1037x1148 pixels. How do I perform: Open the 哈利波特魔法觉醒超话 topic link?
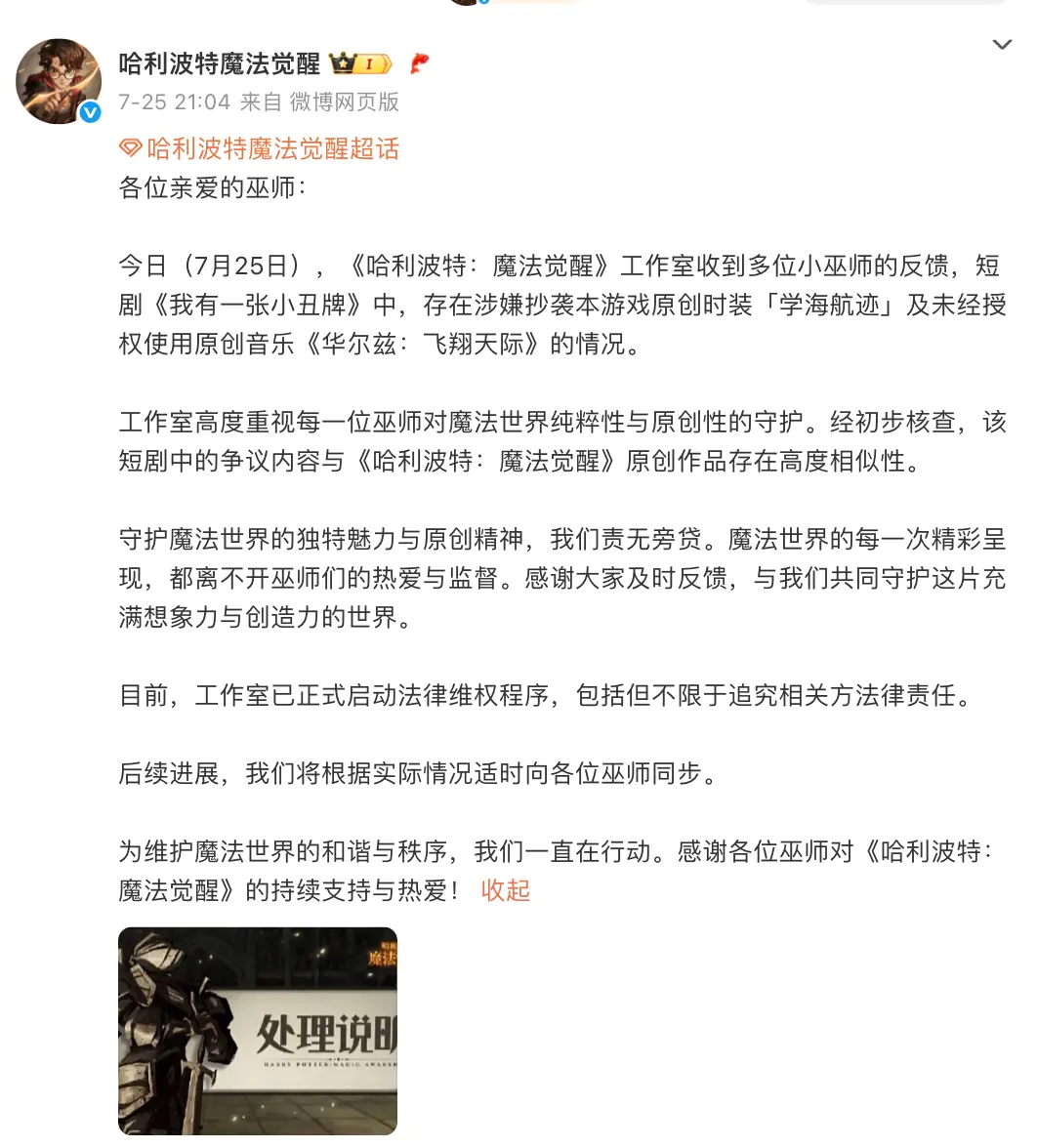point(271,148)
